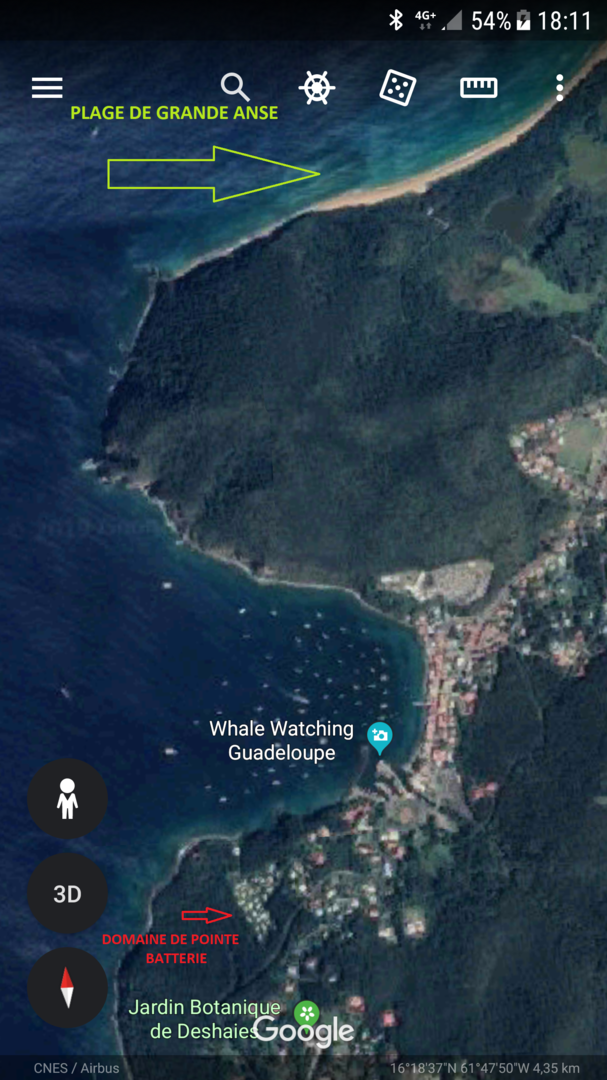The height and width of the screenshot is (1080, 607).
Task: Enter Street View with the pegman button
Action: tap(67, 798)
